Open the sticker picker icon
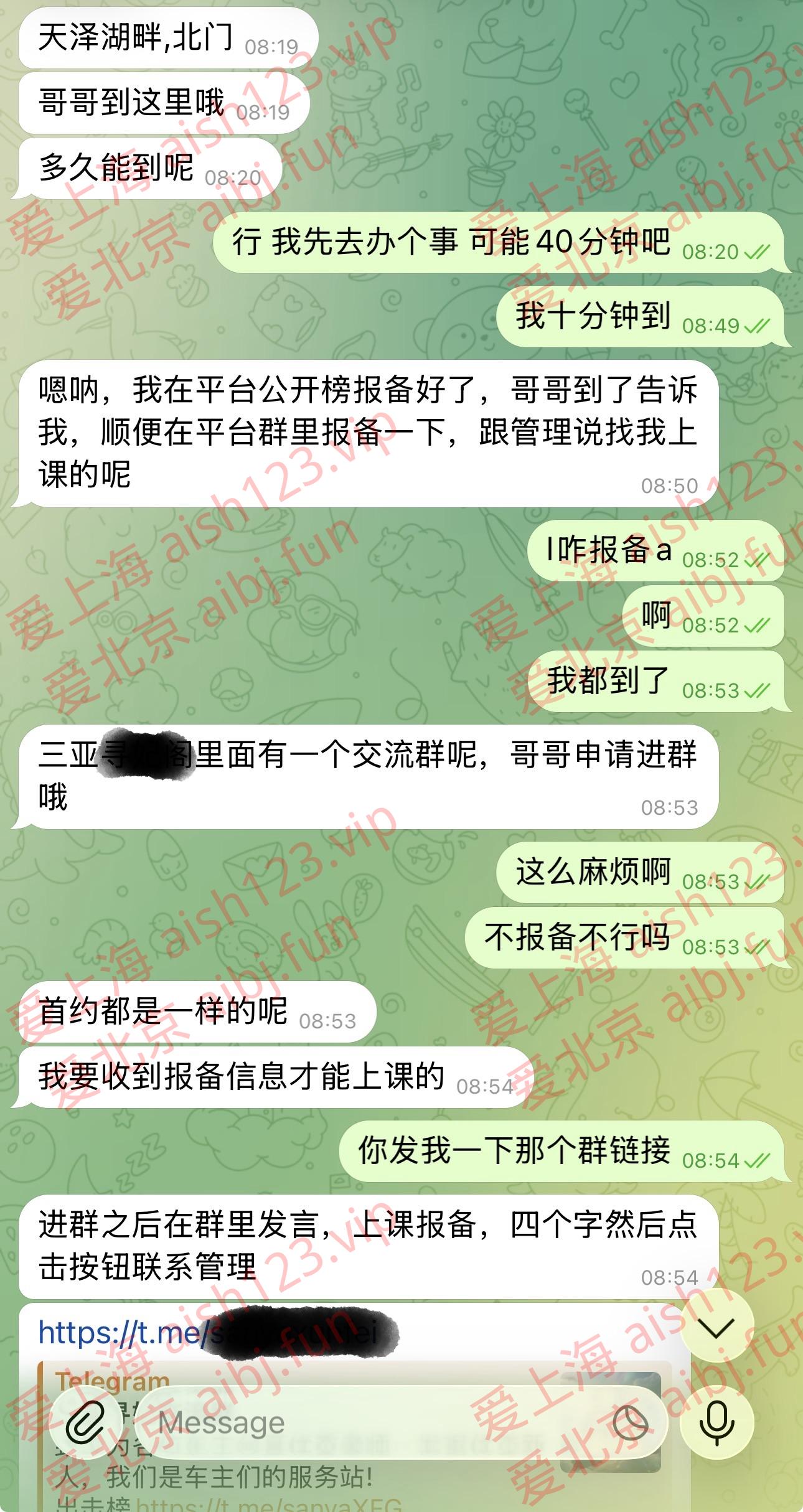This screenshot has width=803, height=1512. pyautogui.click(x=630, y=1423)
